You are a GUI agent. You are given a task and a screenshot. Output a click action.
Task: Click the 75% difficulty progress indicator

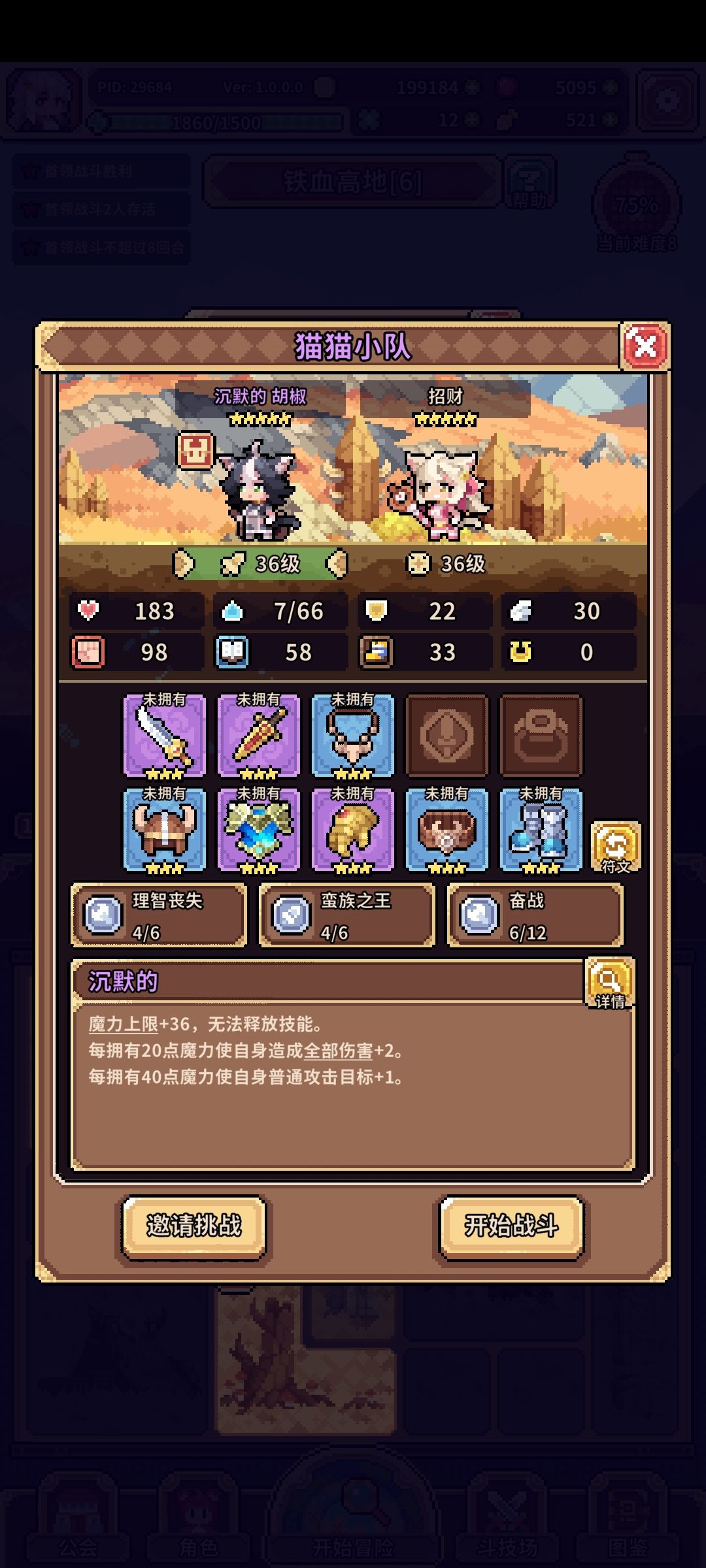coord(636,206)
